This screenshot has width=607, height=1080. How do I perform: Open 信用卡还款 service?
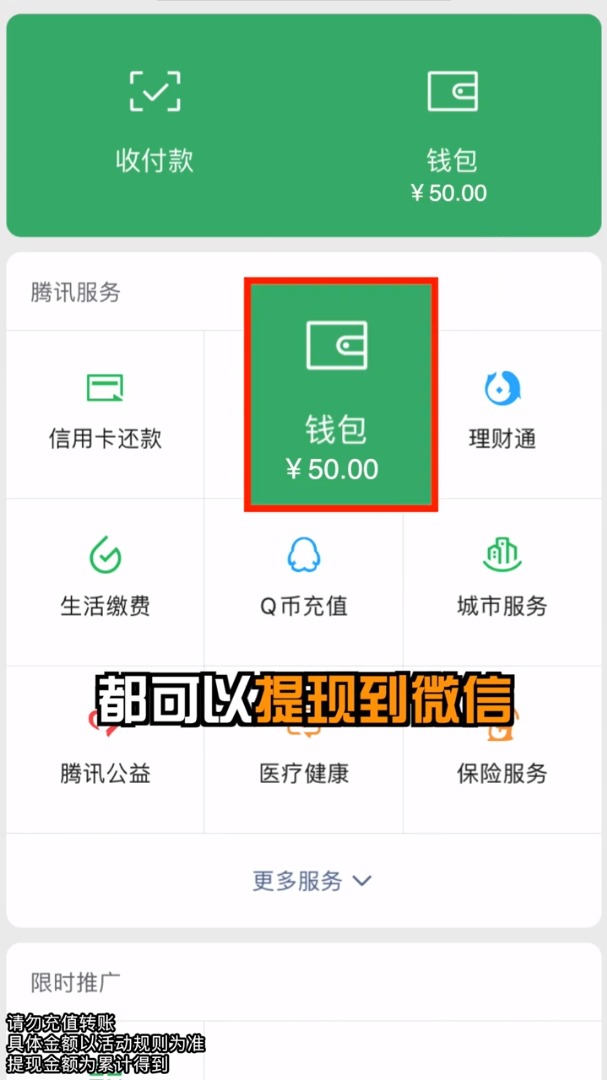coord(105,412)
